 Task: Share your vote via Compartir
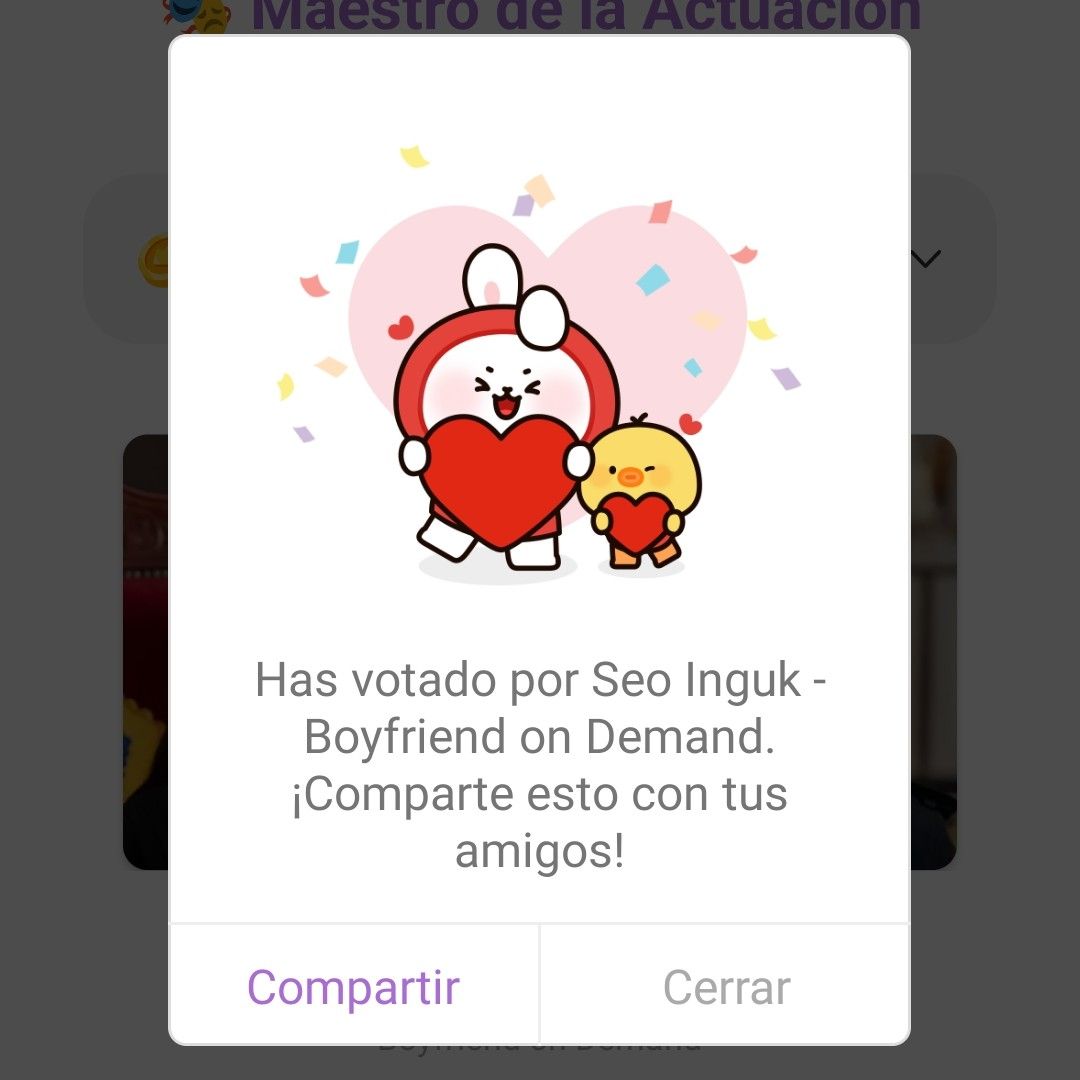(x=354, y=987)
